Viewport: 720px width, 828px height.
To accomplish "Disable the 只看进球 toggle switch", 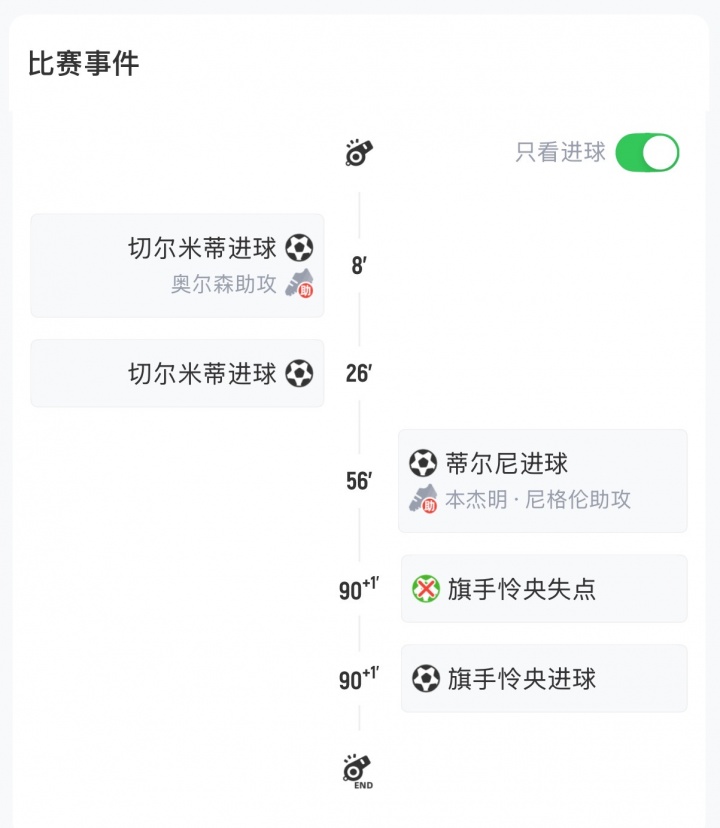I will 647,151.
